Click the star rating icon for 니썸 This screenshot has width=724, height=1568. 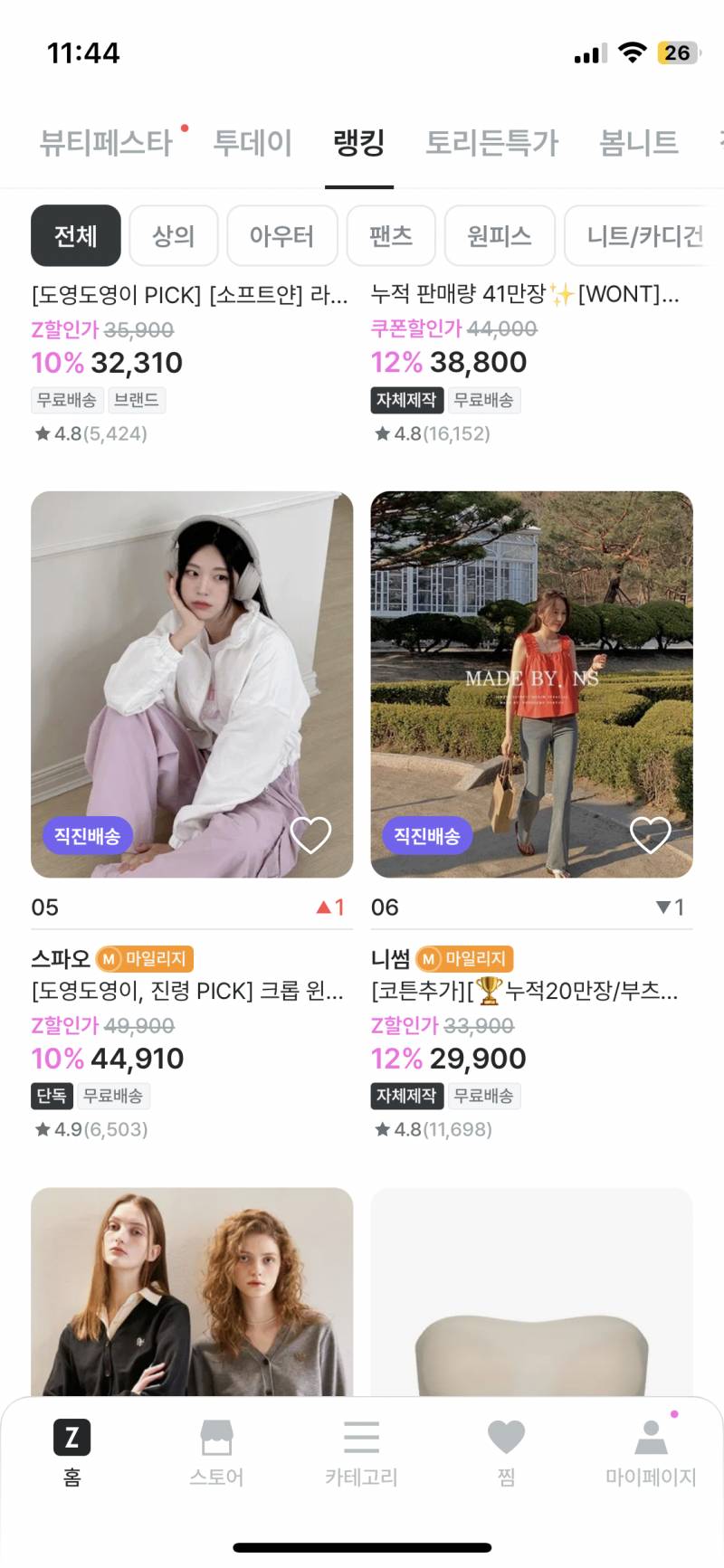[381, 1128]
